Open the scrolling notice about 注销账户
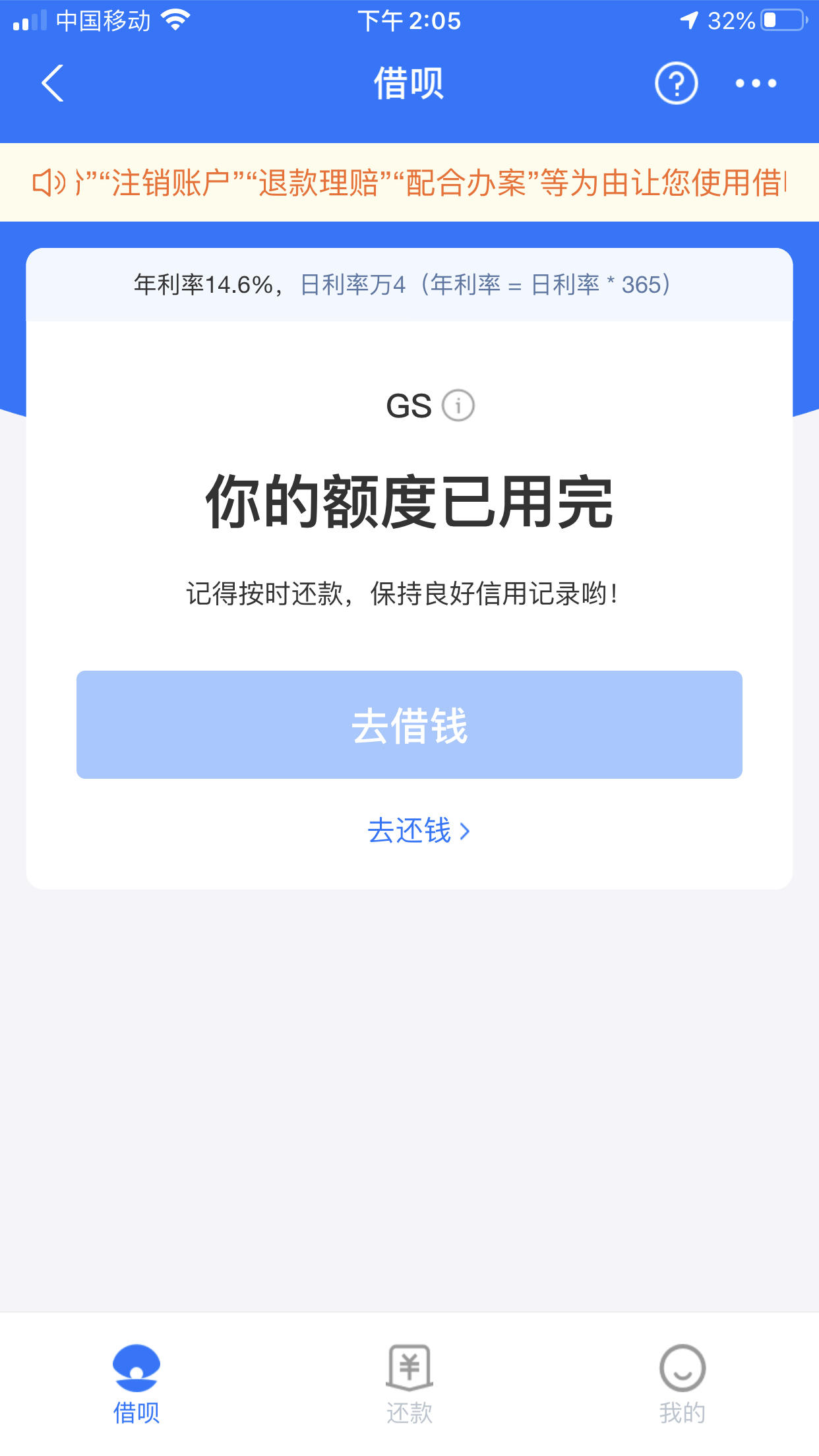The height and width of the screenshot is (1456, 819). 409,185
